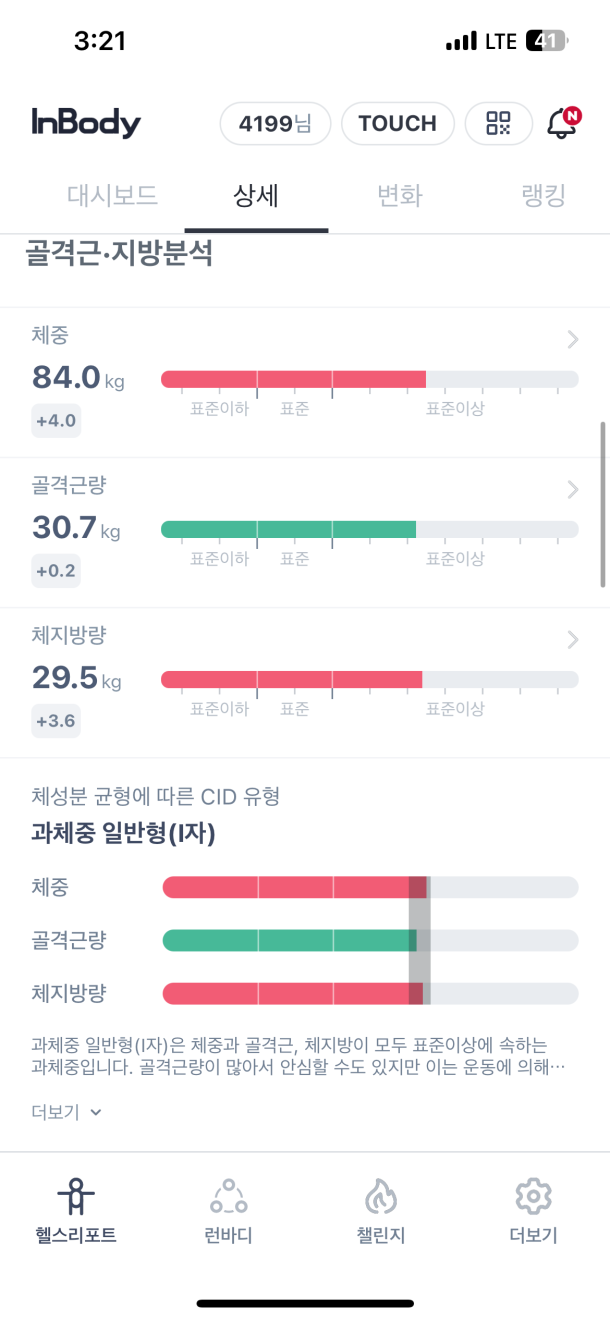
Task: Switch to the 랭킹 tab
Action: pyautogui.click(x=544, y=196)
